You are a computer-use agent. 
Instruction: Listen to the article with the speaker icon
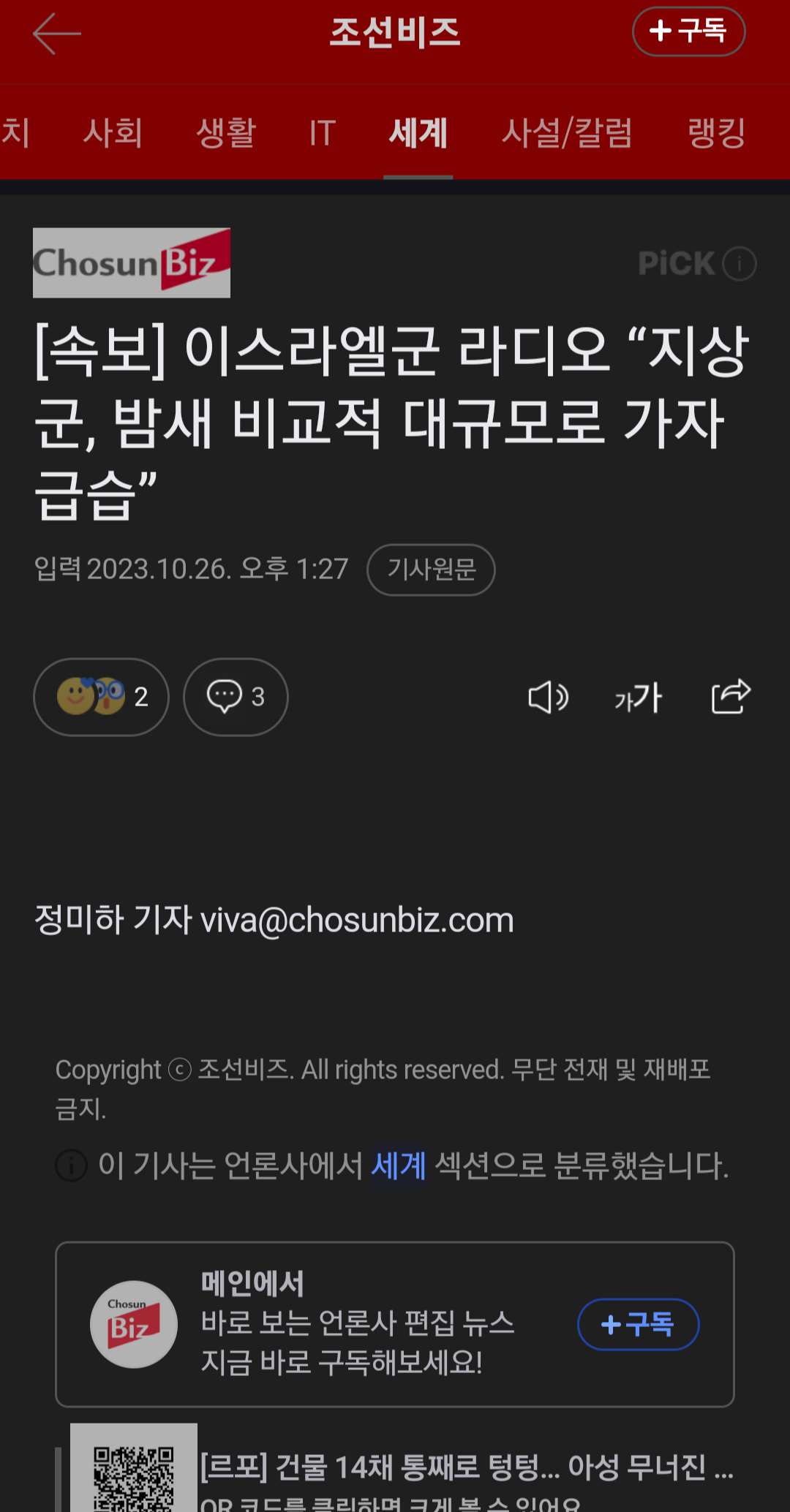(548, 697)
